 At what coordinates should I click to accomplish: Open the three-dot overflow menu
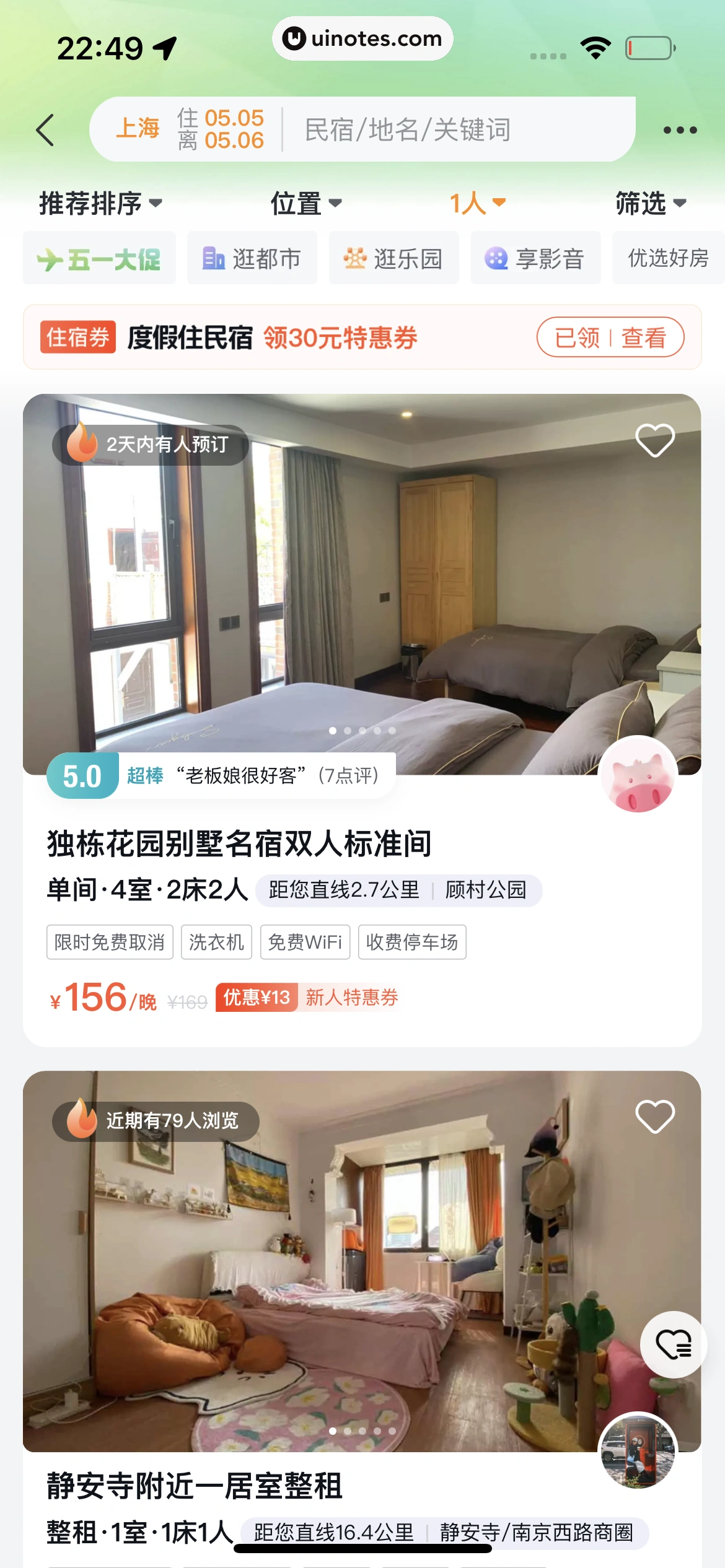pos(680,130)
